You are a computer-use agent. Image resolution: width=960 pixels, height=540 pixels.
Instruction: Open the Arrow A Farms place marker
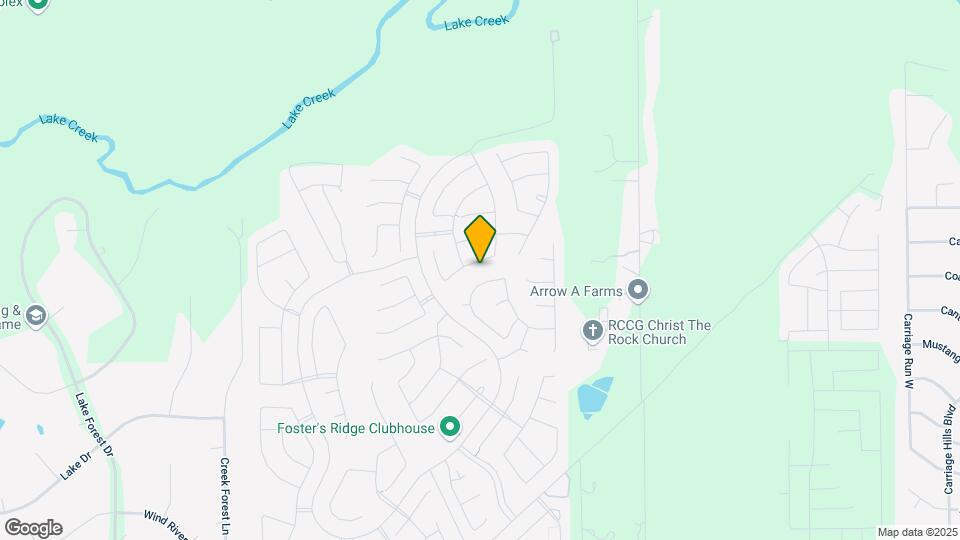[640, 291]
